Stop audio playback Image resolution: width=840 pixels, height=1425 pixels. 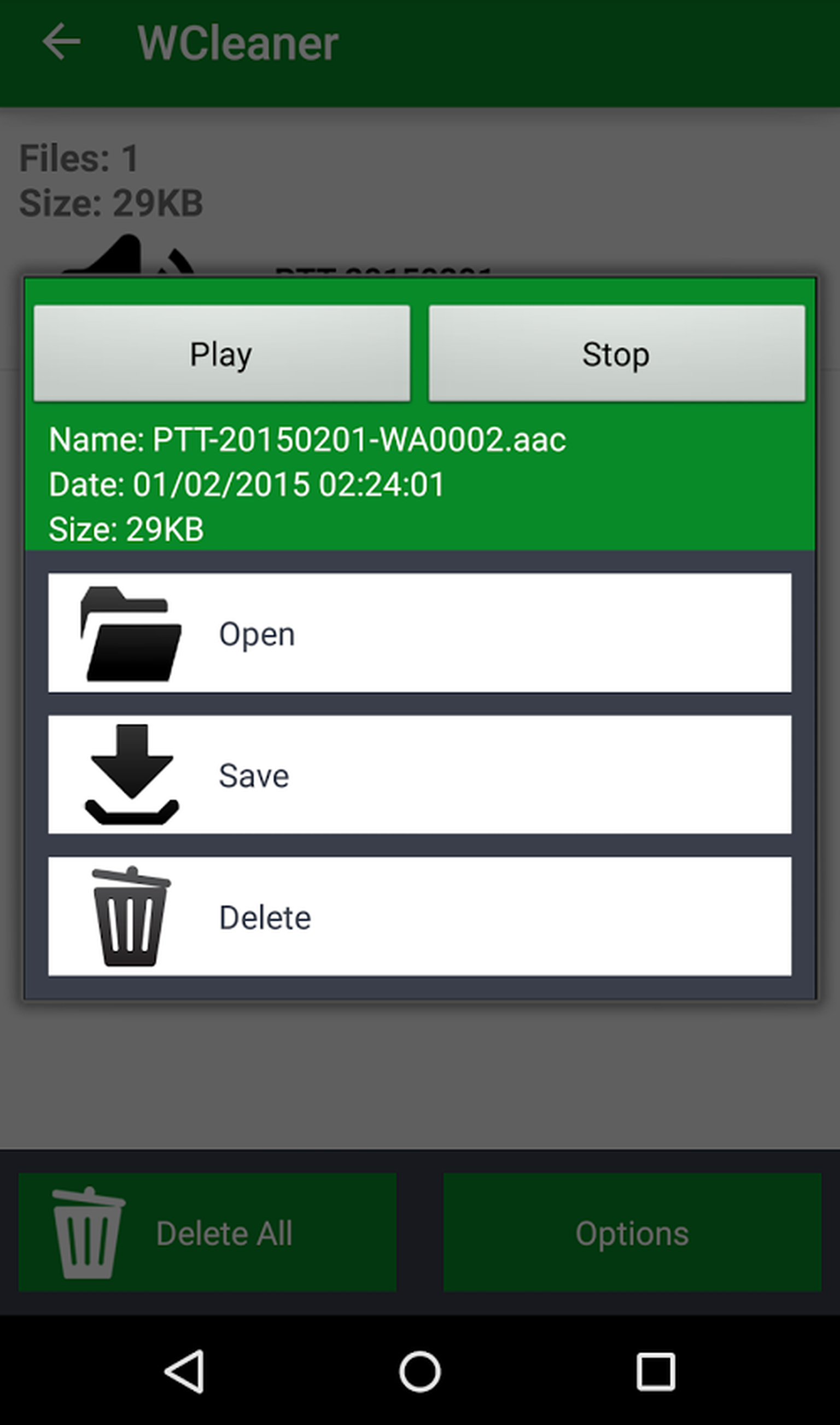point(616,353)
